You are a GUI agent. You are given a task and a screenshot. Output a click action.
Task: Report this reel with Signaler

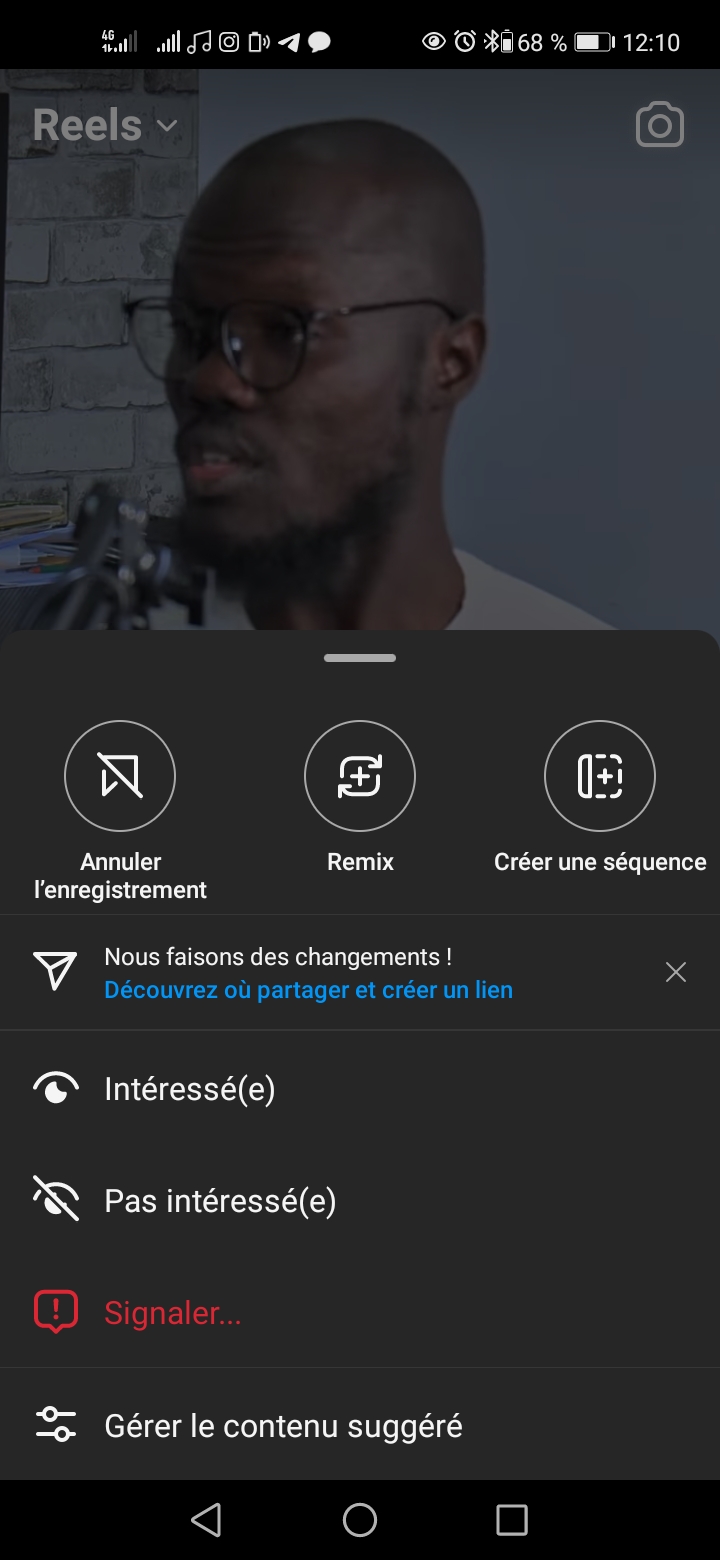[173, 1313]
